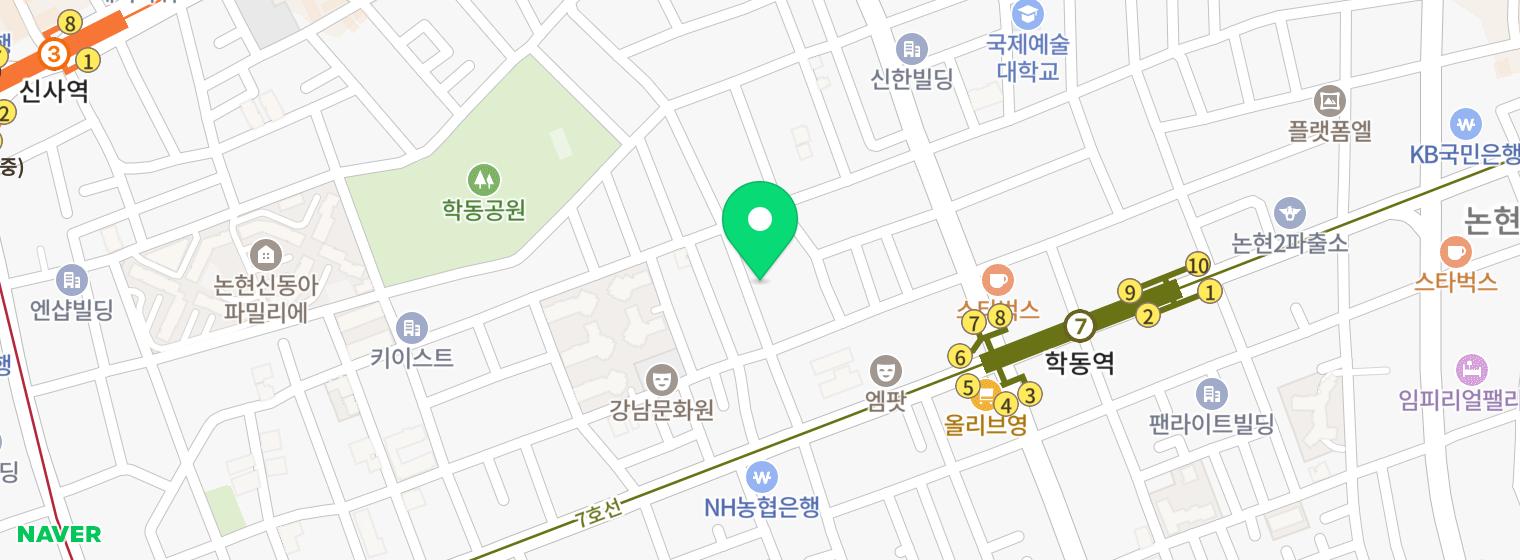Tap the 신한빌딩 building marker
The width and height of the screenshot is (1520, 560).
[x=911, y=49]
